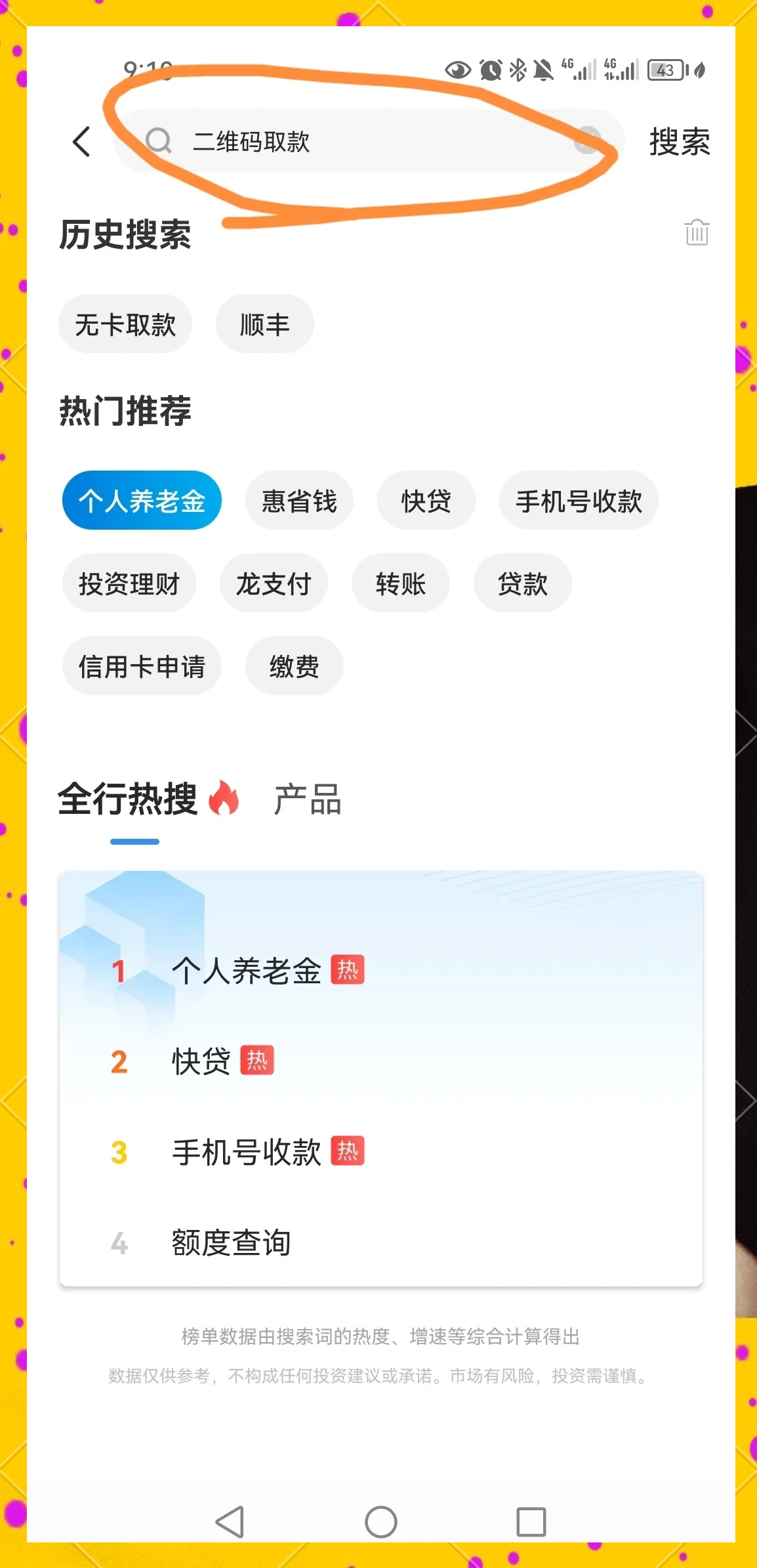Open hot search rank 2 快贷
This screenshot has width=757, height=1568.
[201, 1061]
